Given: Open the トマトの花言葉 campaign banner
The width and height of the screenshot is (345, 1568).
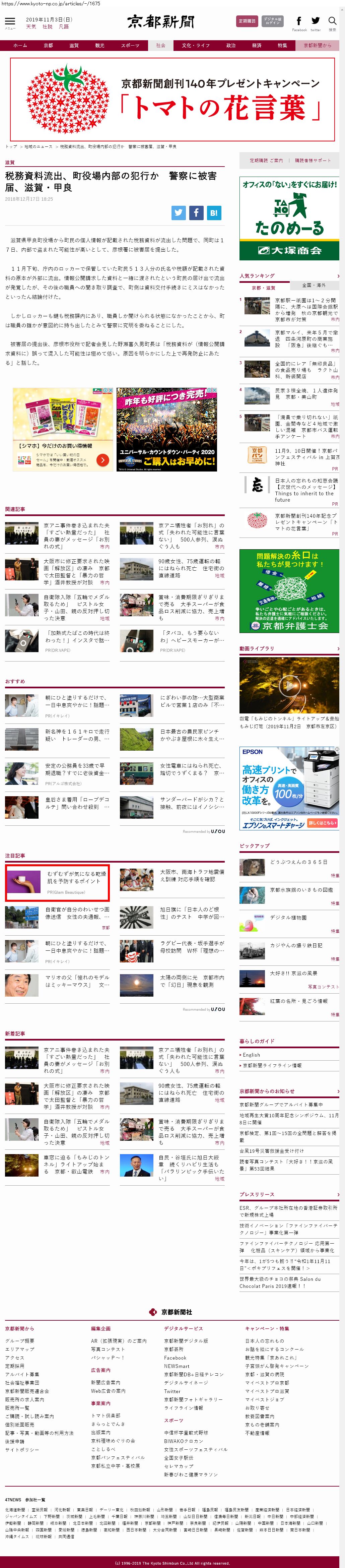Looking at the screenshot, I should coord(172,99).
